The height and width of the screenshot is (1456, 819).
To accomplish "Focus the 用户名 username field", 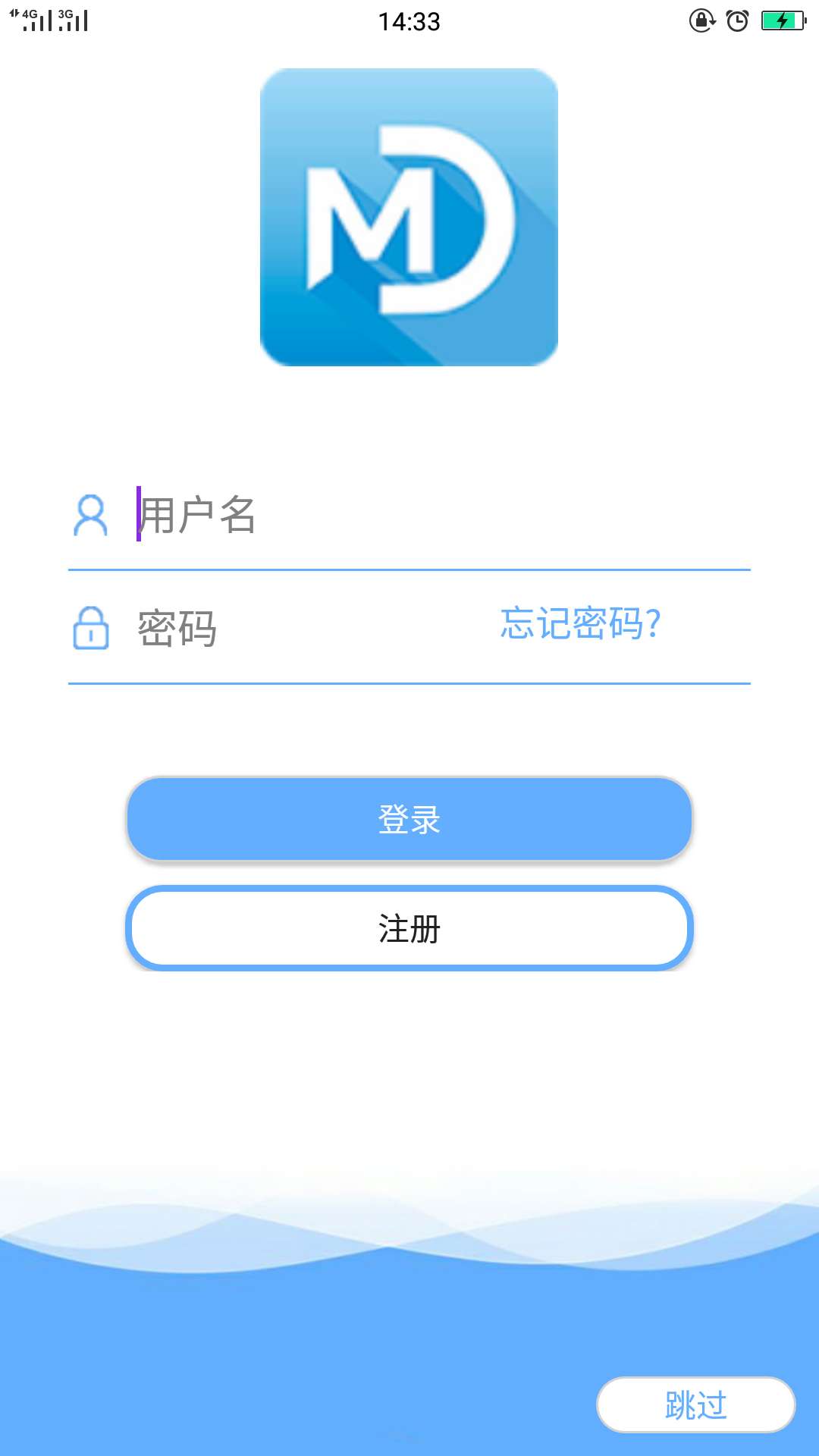I will point(443,514).
